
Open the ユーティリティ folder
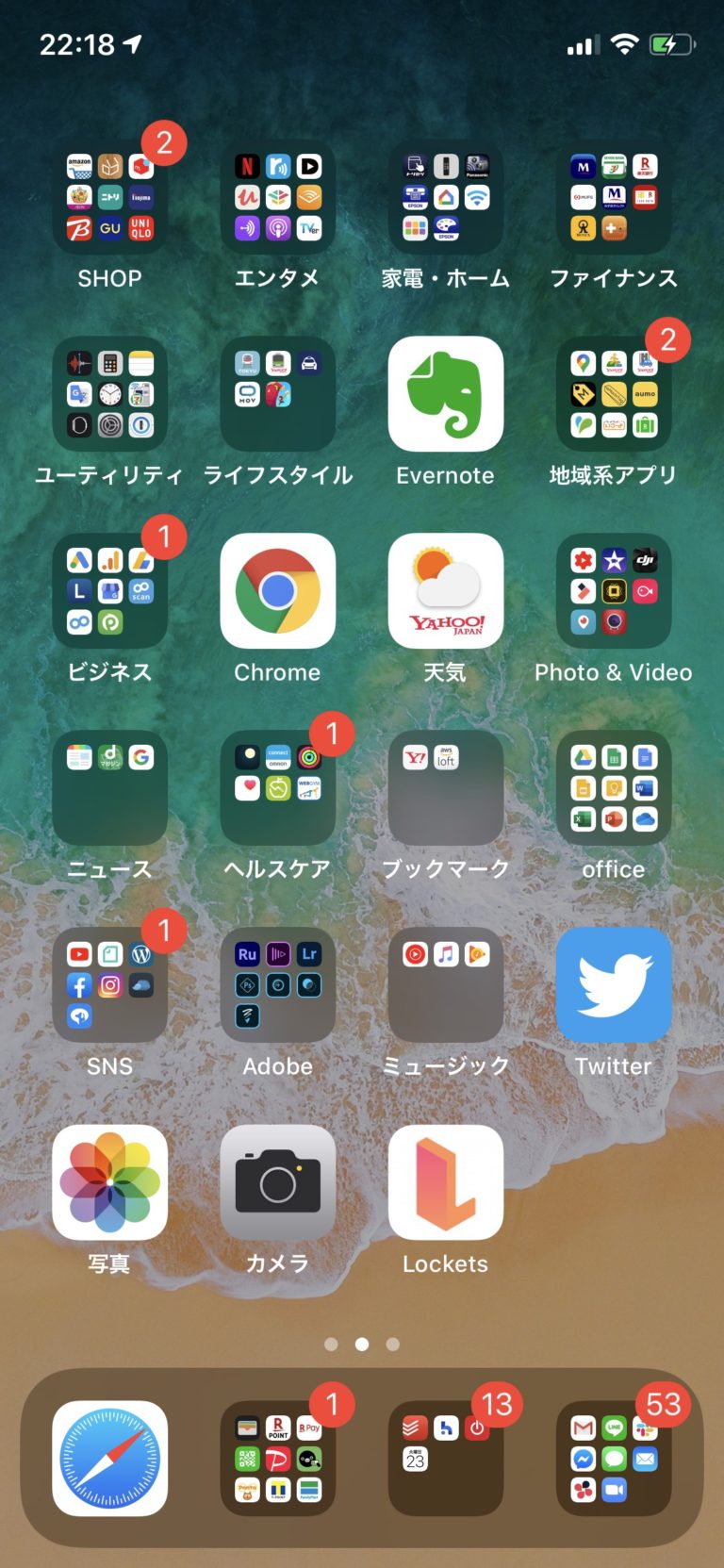click(x=109, y=394)
